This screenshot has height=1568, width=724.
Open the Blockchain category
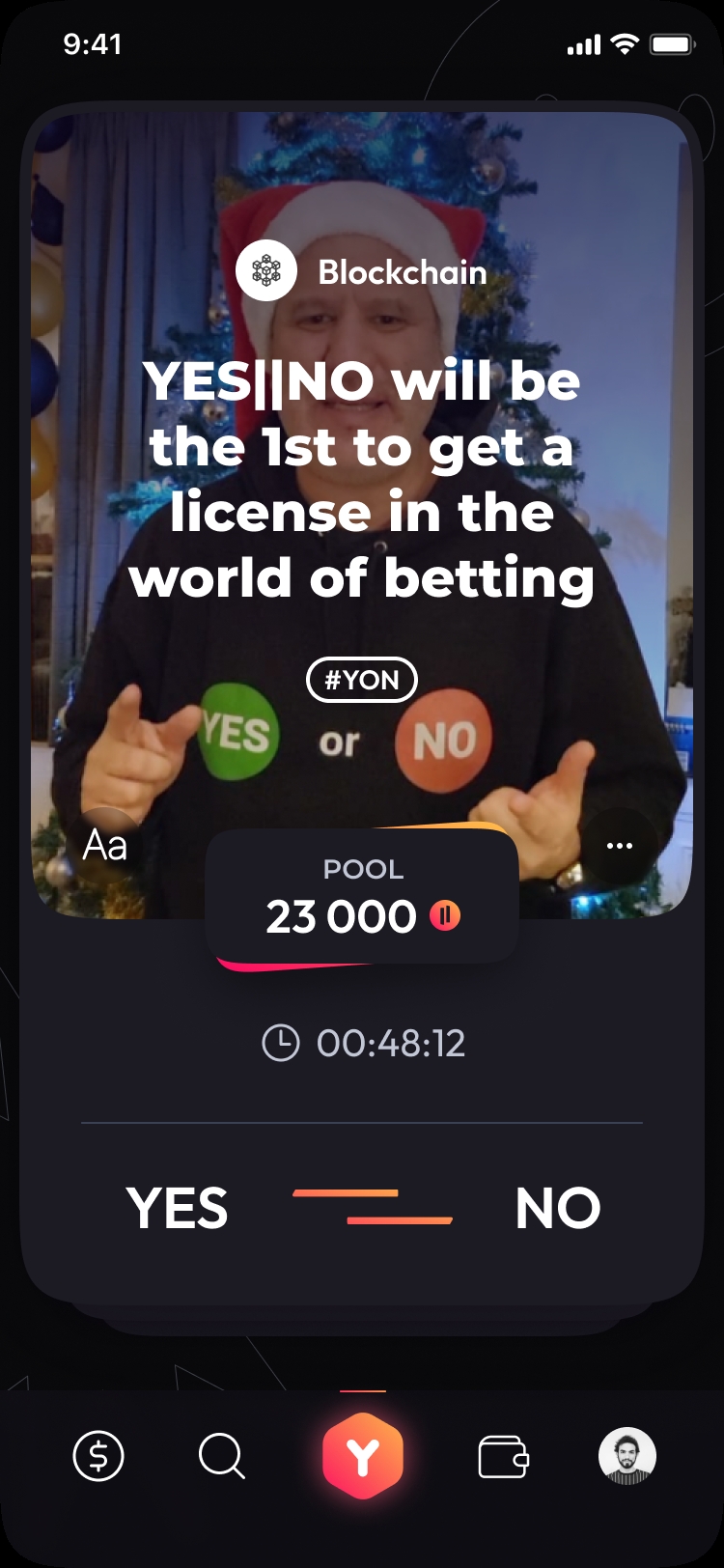click(362, 271)
